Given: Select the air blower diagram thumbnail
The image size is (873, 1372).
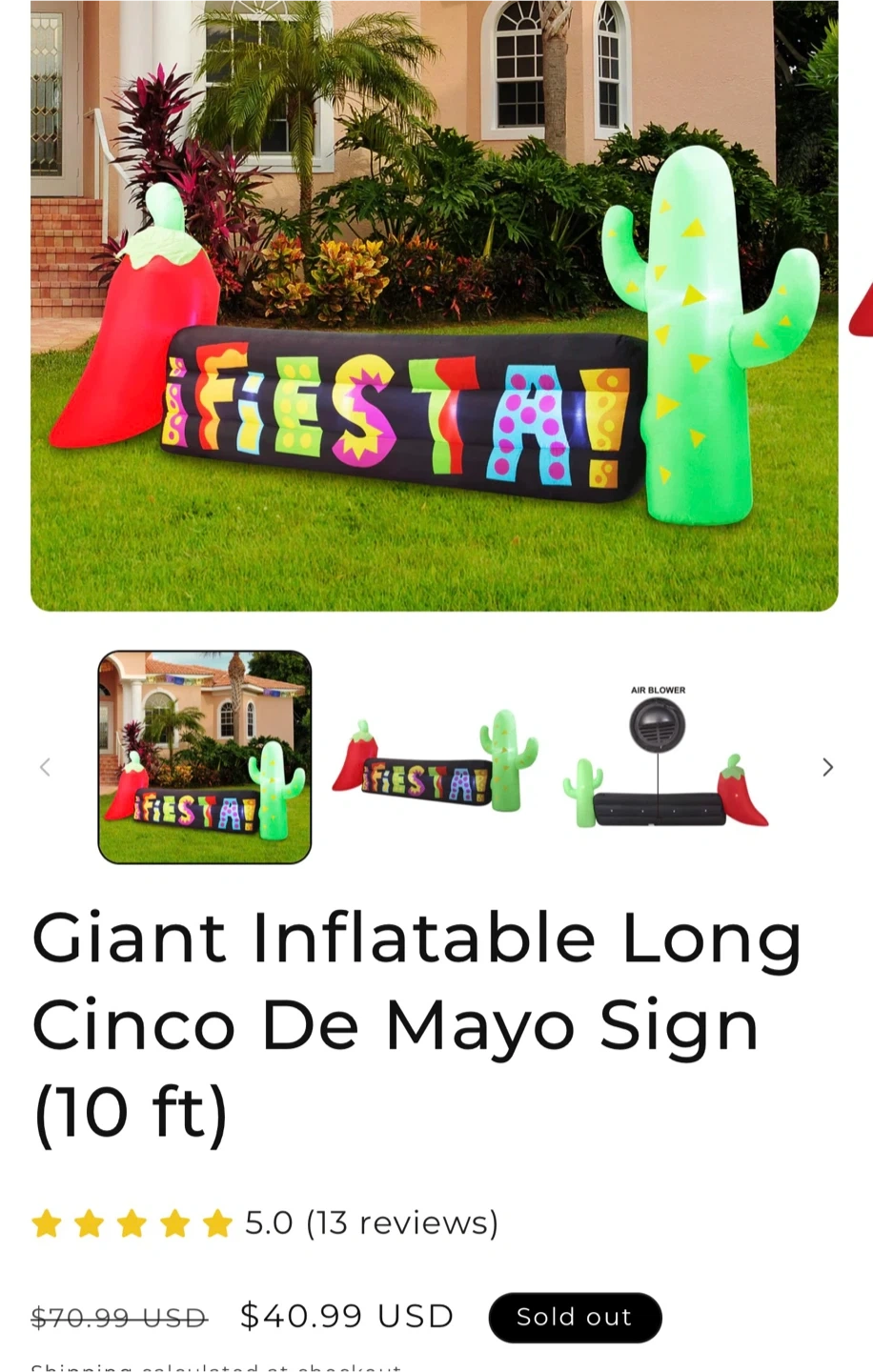Looking at the screenshot, I should [x=665, y=757].
